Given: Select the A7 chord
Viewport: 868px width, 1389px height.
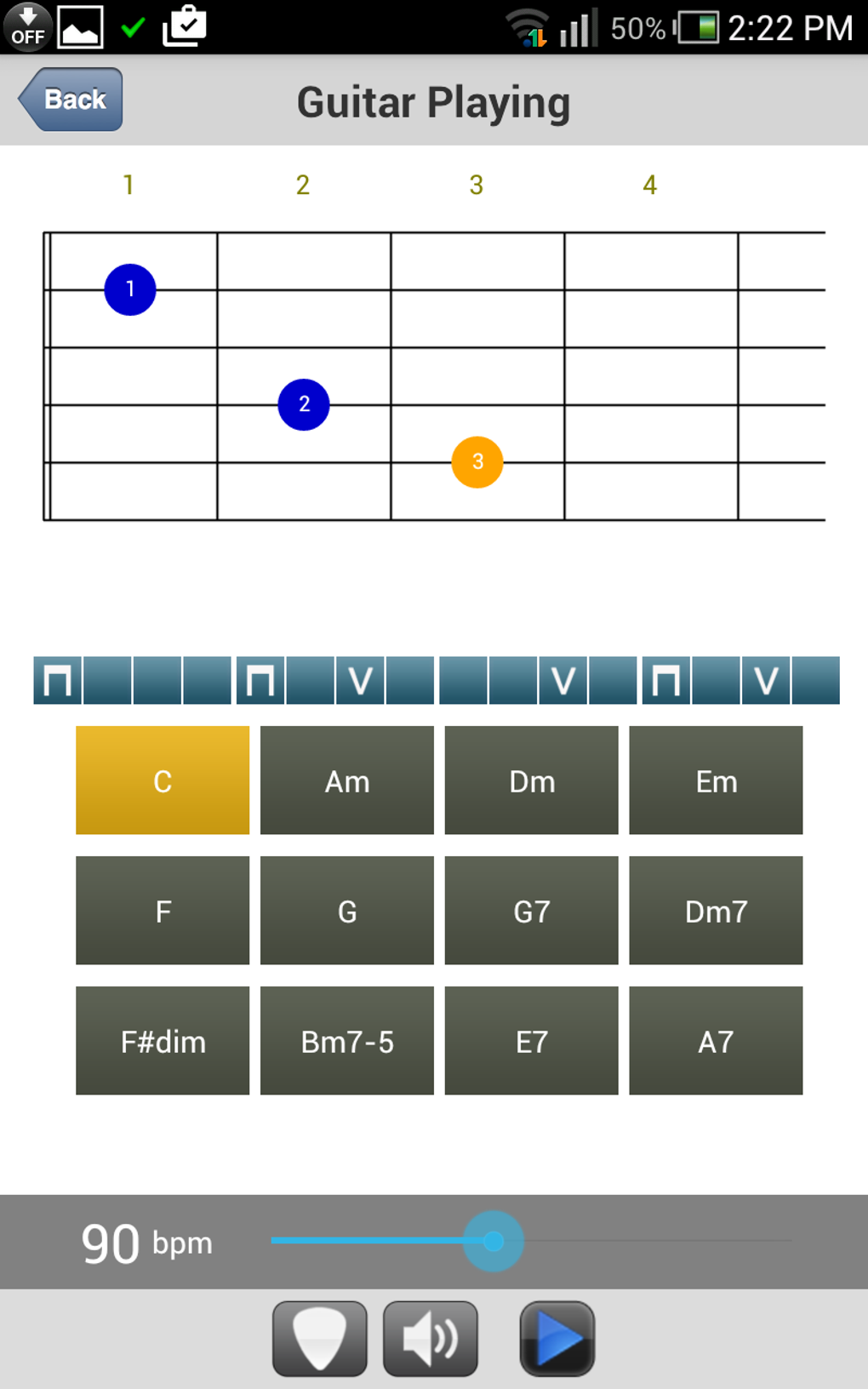Looking at the screenshot, I should pos(716,1041).
